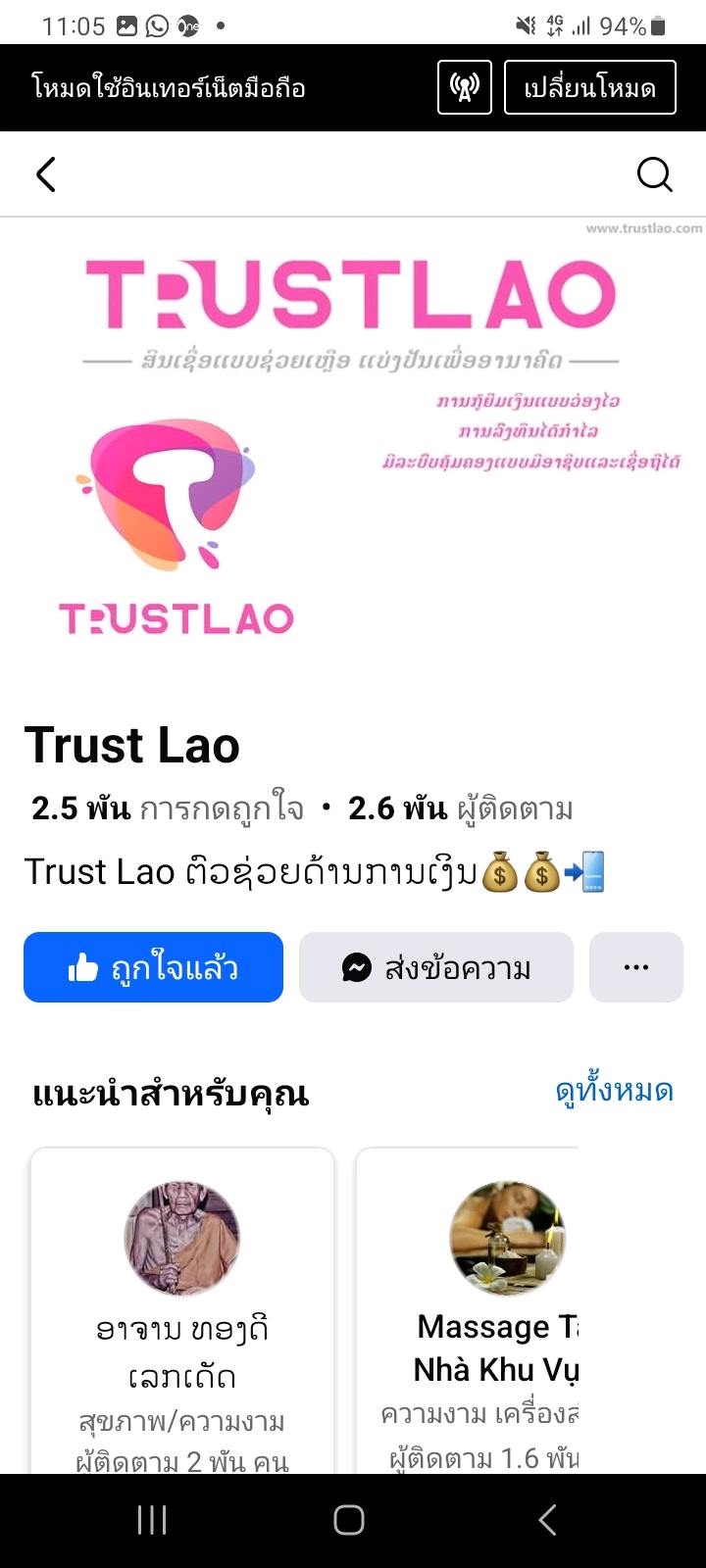
Task: Send a message via ส่งข้อความ
Action: (435, 968)
